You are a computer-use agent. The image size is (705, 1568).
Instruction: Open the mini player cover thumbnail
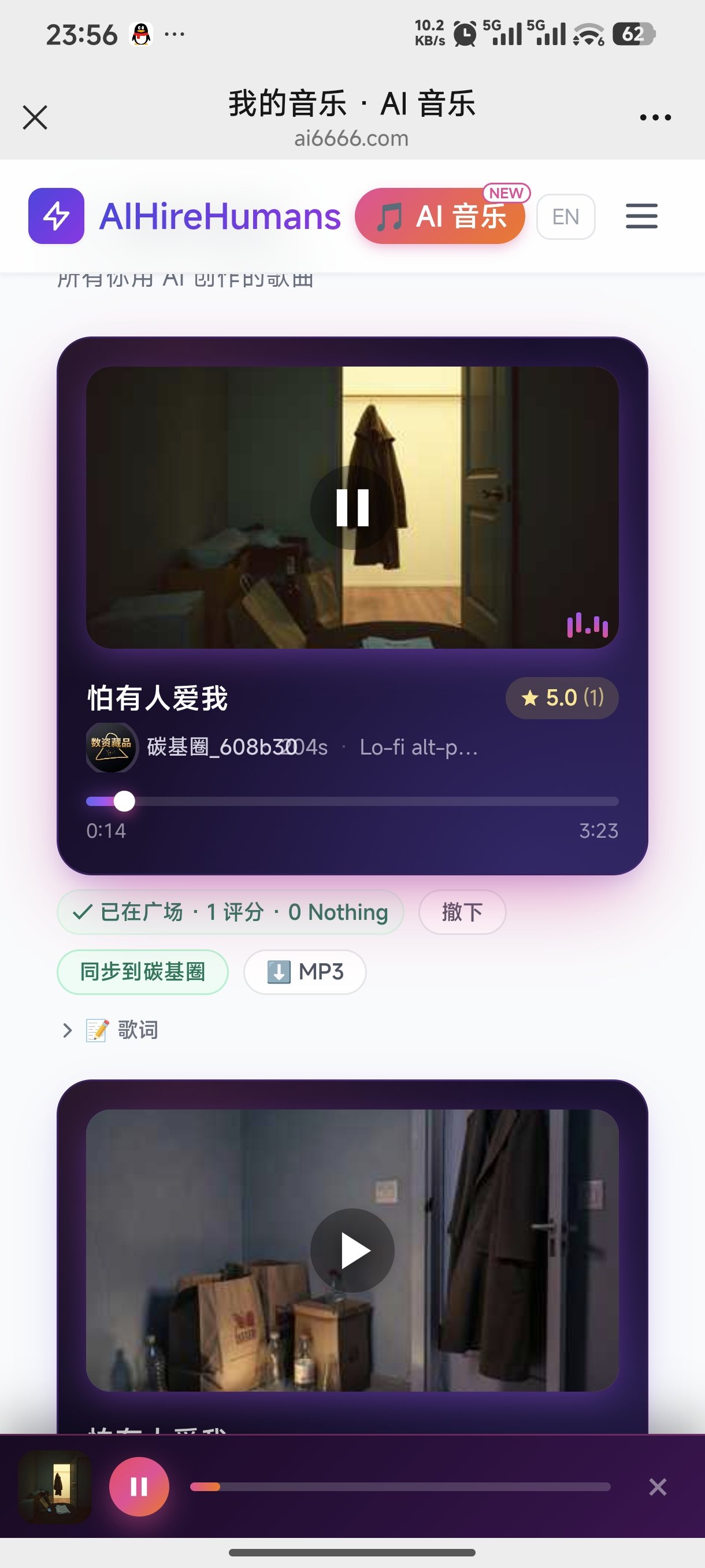(x=55, y=1486)
